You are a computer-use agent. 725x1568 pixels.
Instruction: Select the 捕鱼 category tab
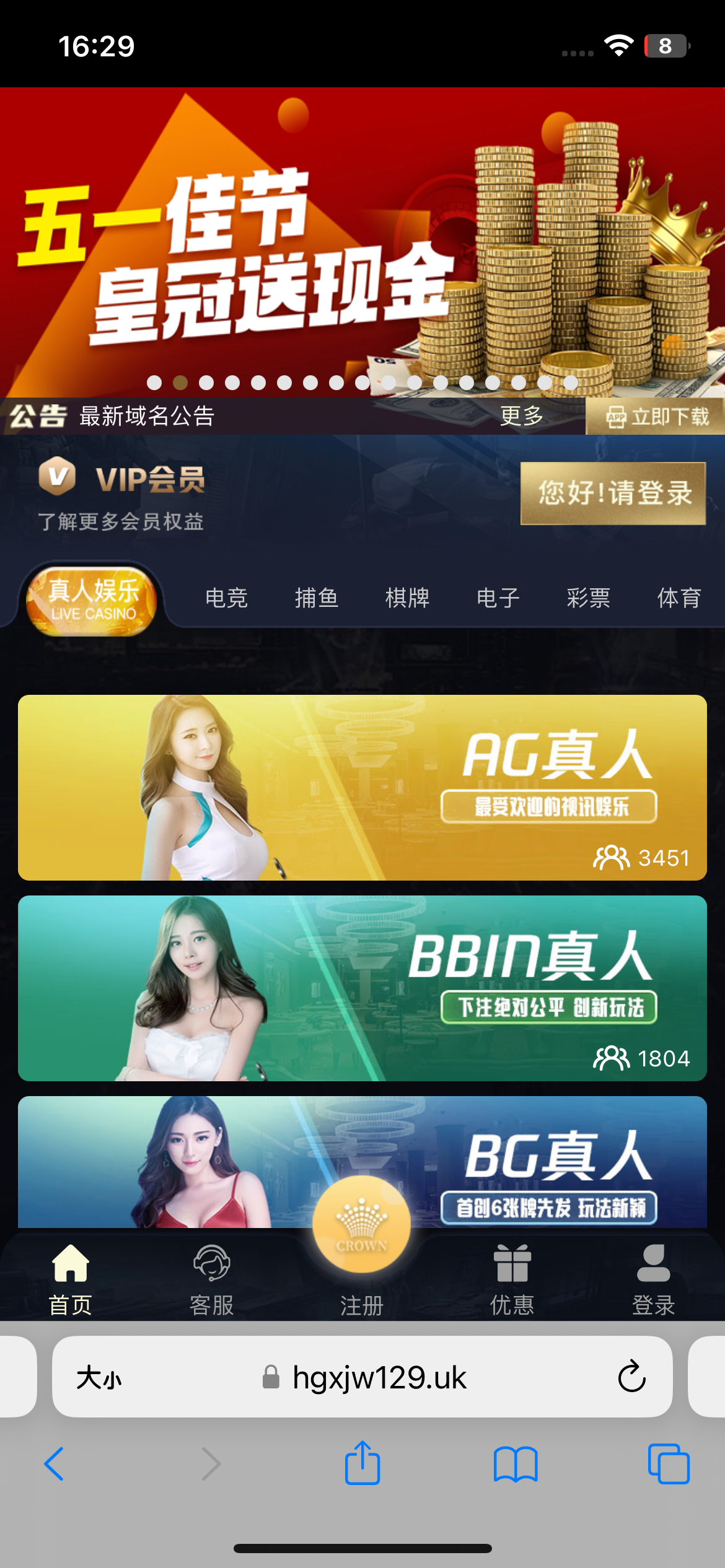[317, 598]
